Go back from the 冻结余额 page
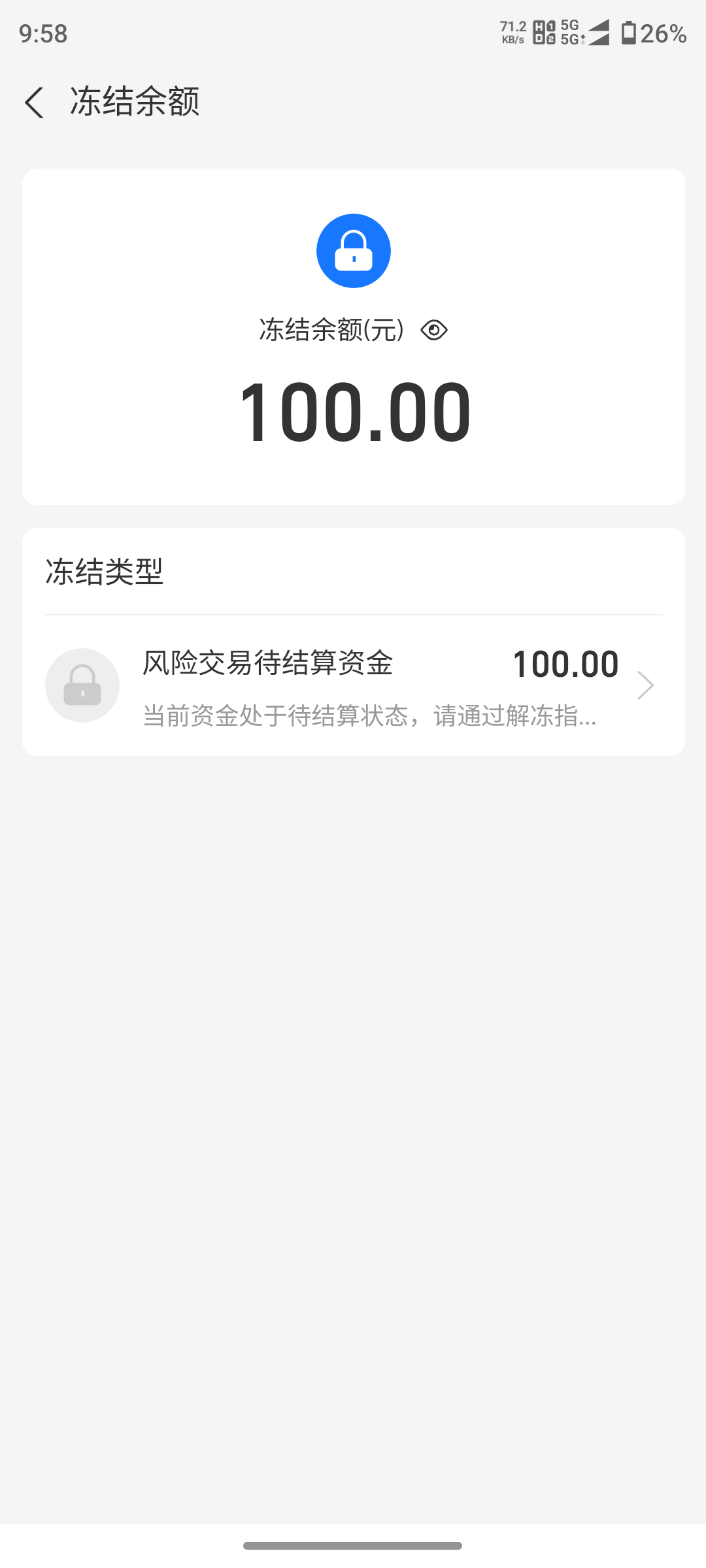Image resolution: width=706 pixels, height=1568 pixels. click(x=34, y=103)
